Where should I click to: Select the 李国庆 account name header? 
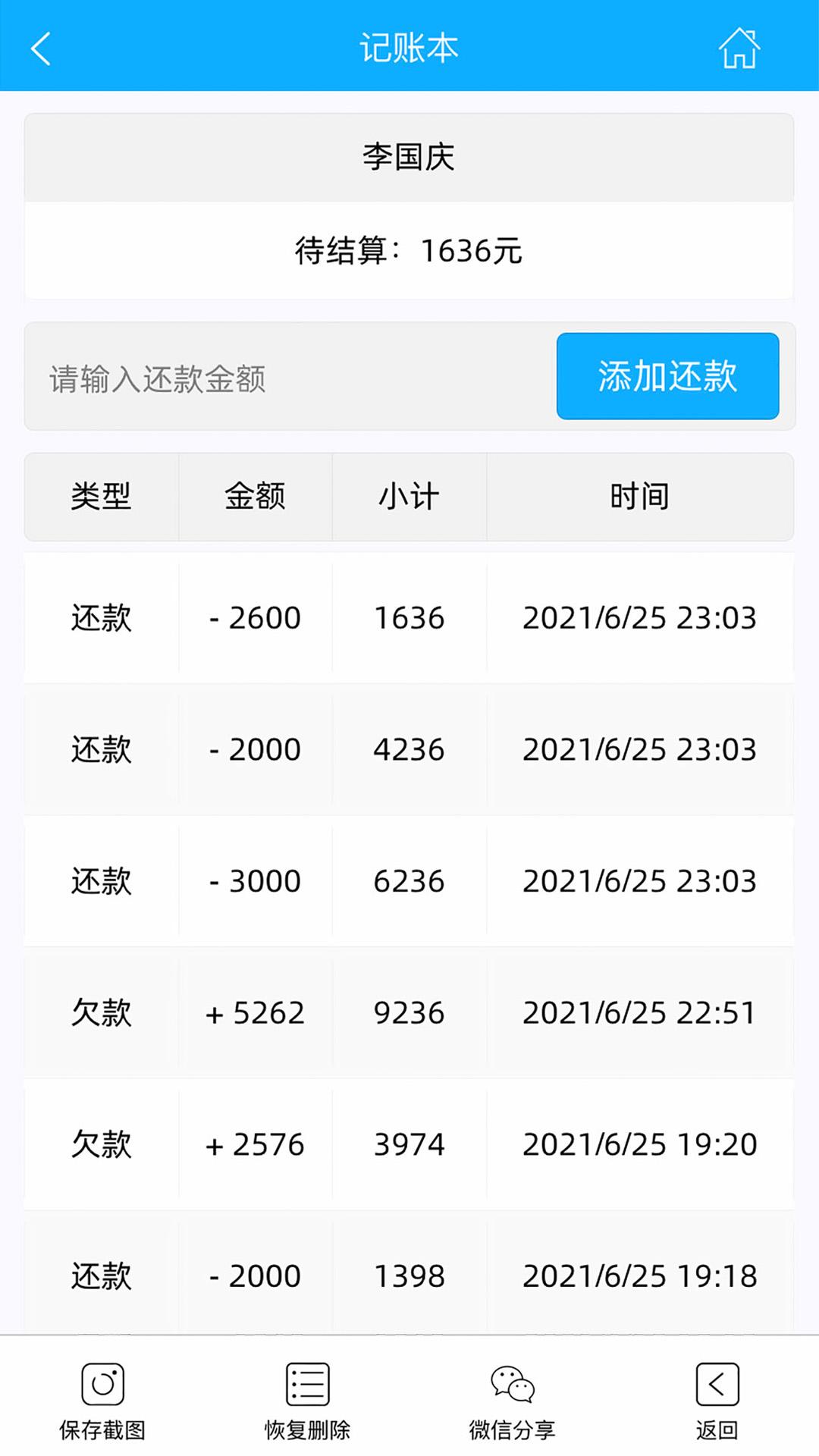(x=409, y=157)
